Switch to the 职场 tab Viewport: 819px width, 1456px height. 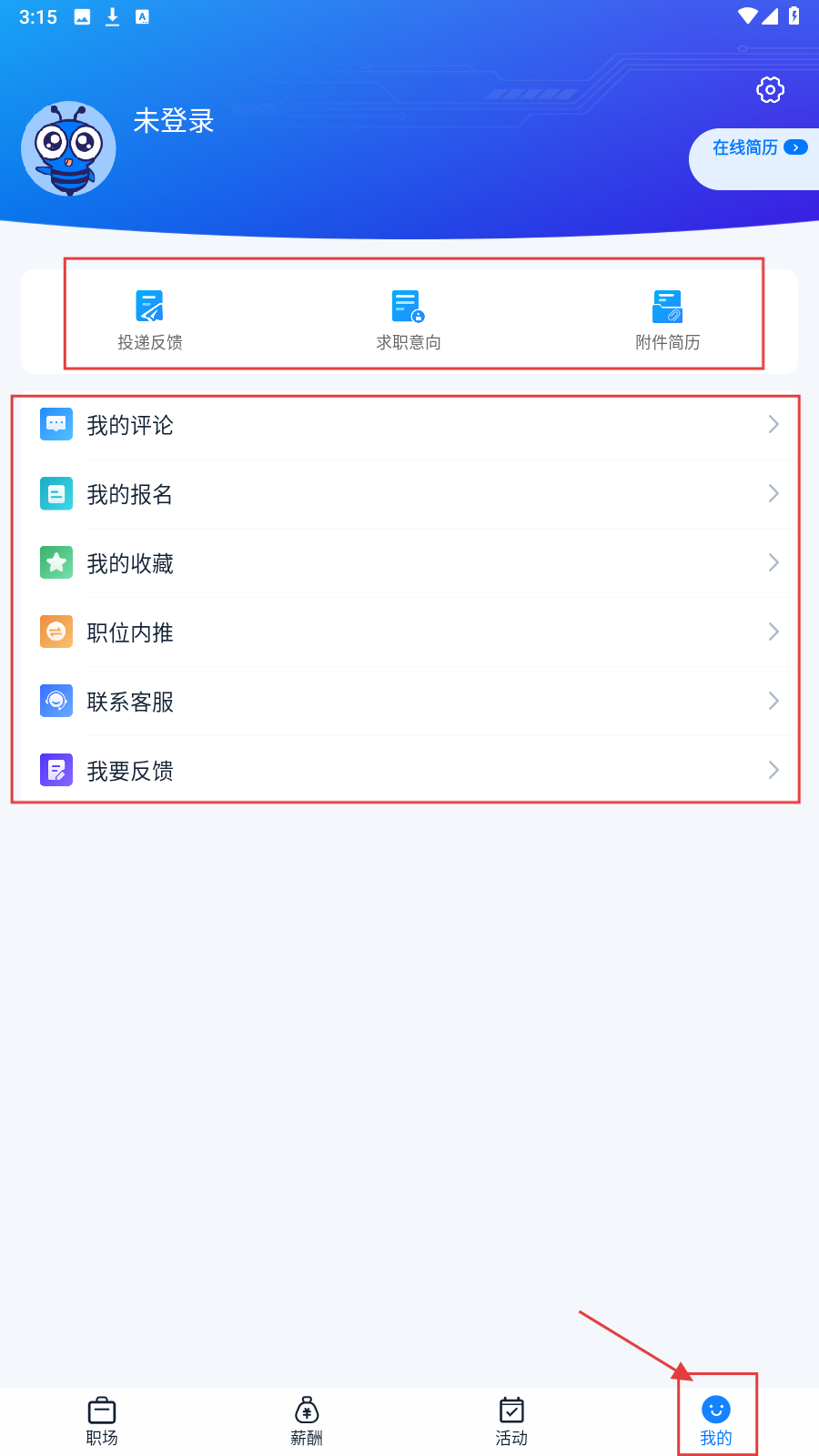(x=102, y=1421)
